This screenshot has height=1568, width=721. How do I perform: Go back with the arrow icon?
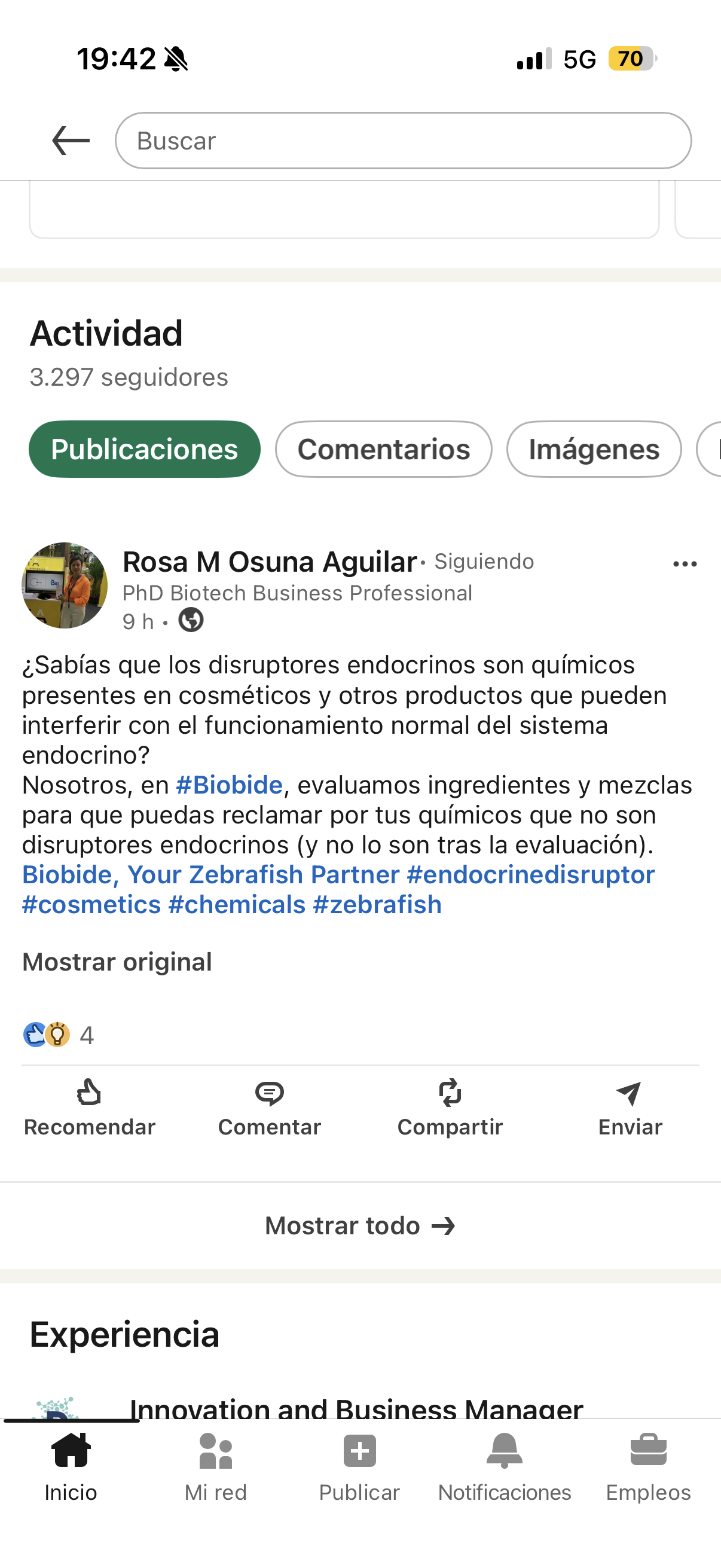(x=71, y=141)
